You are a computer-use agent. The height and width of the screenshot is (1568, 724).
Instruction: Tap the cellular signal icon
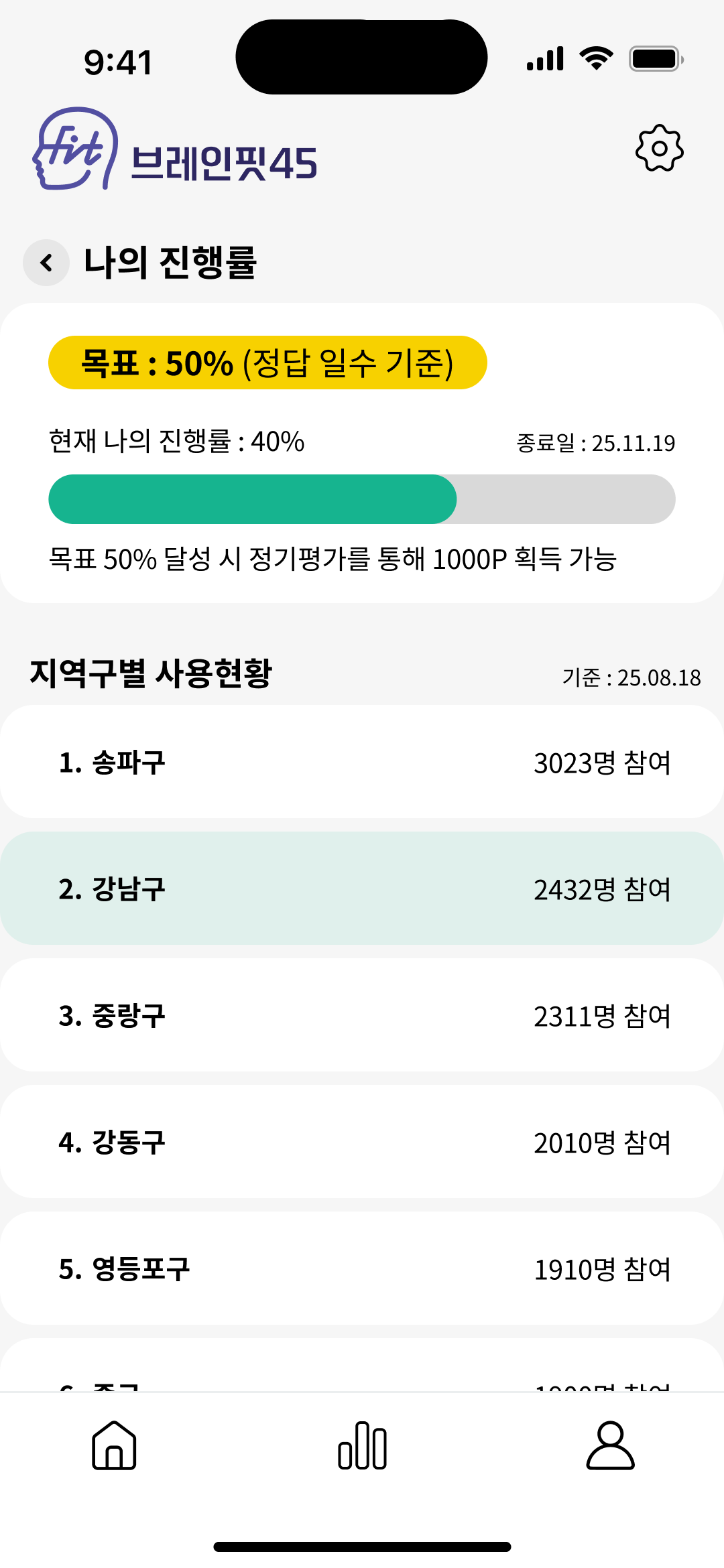[543, 59]
